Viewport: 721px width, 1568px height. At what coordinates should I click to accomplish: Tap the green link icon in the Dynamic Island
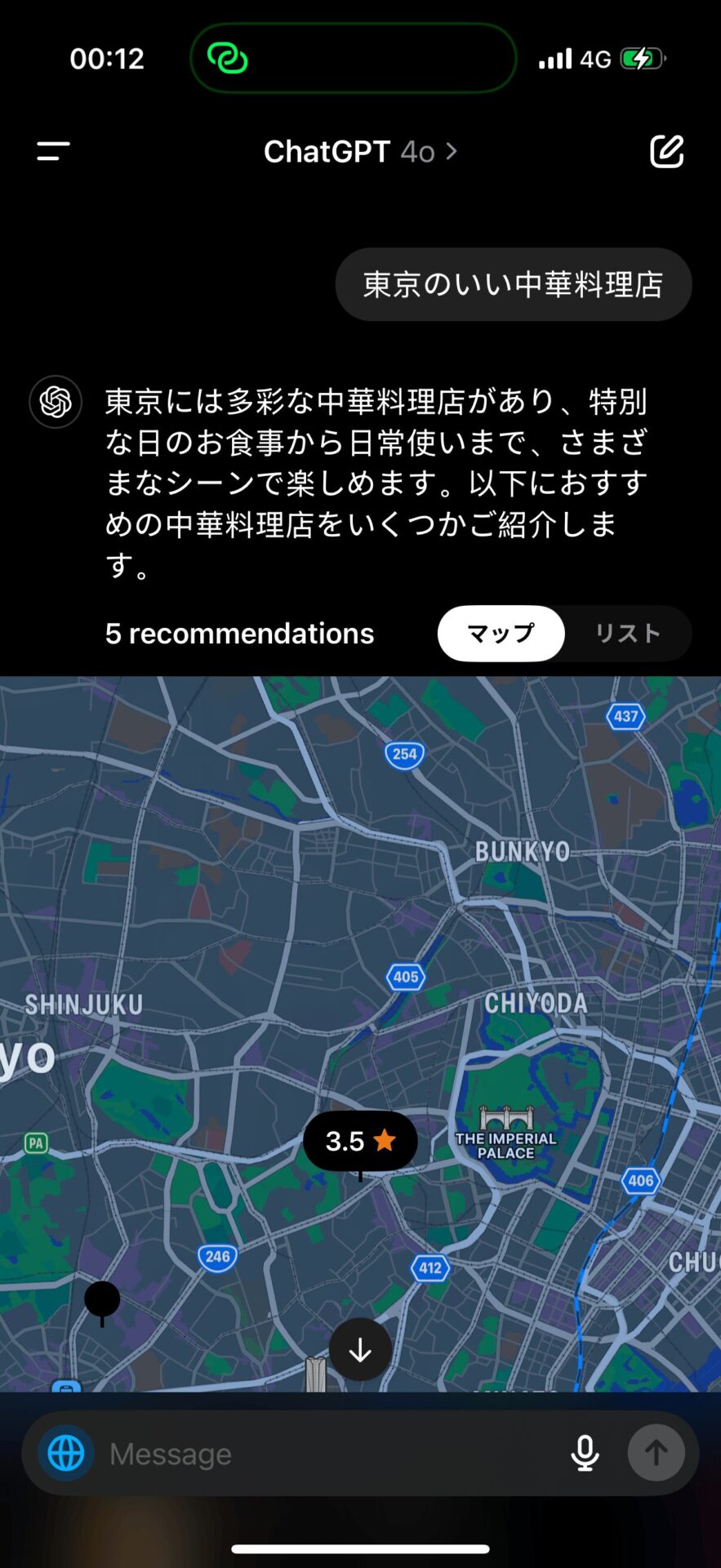[x=227, y=58]
